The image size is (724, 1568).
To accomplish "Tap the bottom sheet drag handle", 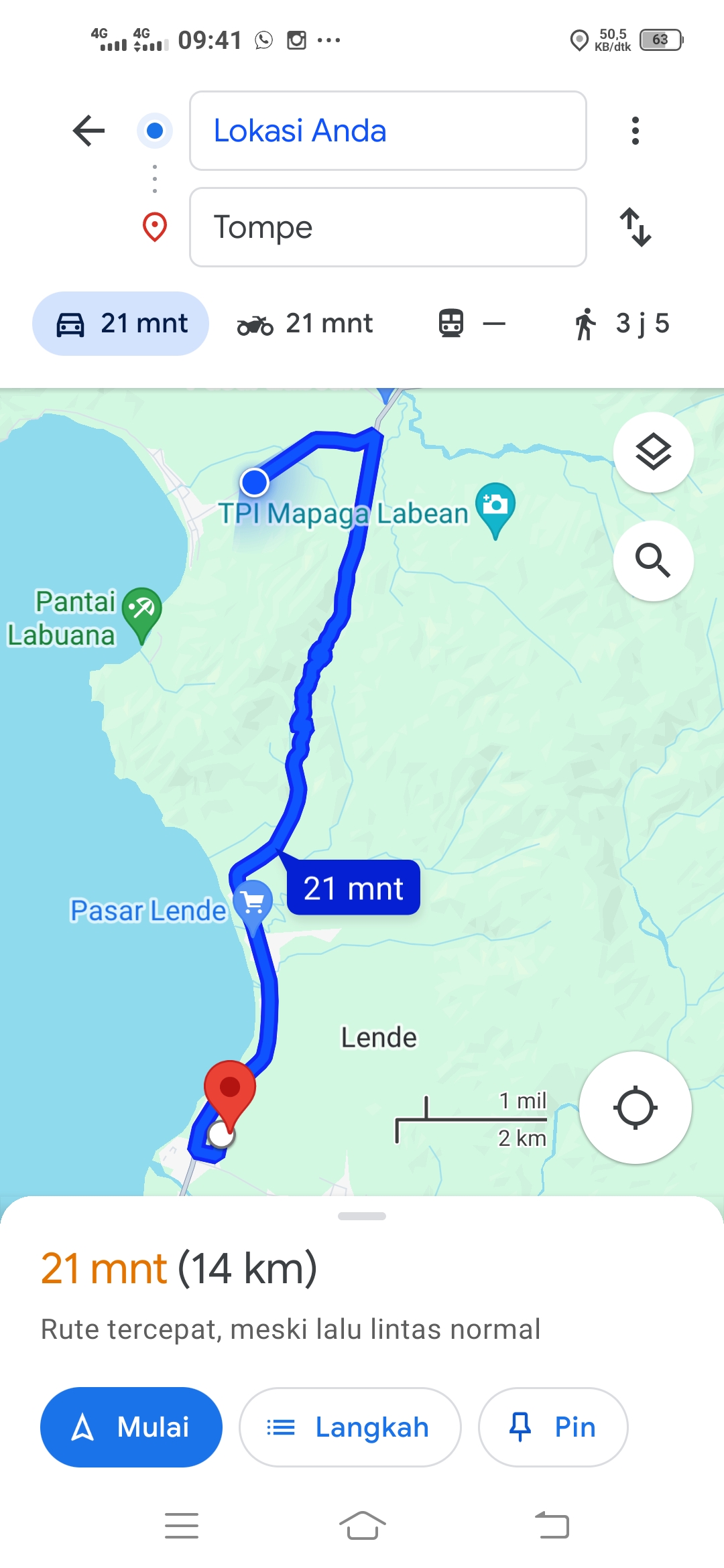I will click(x=362, y=1216).
